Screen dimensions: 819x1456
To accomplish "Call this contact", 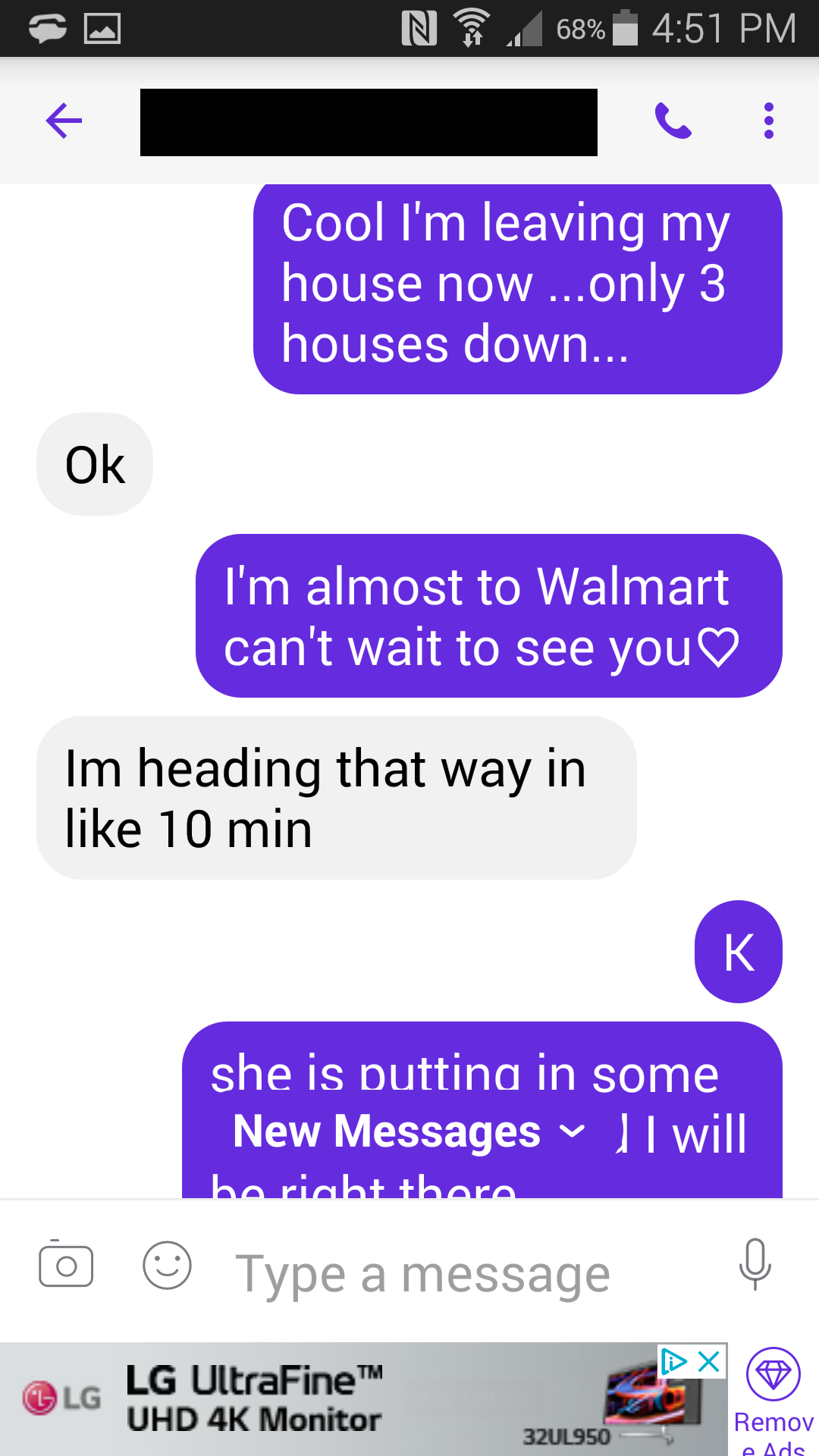I will 673,121.
